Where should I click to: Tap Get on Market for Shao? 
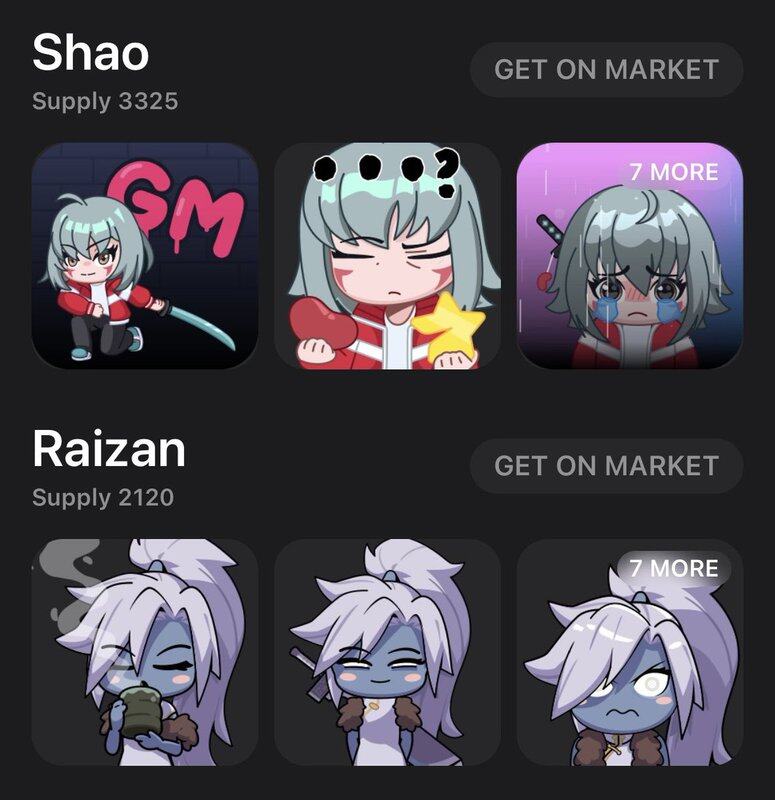coord(606,70)
